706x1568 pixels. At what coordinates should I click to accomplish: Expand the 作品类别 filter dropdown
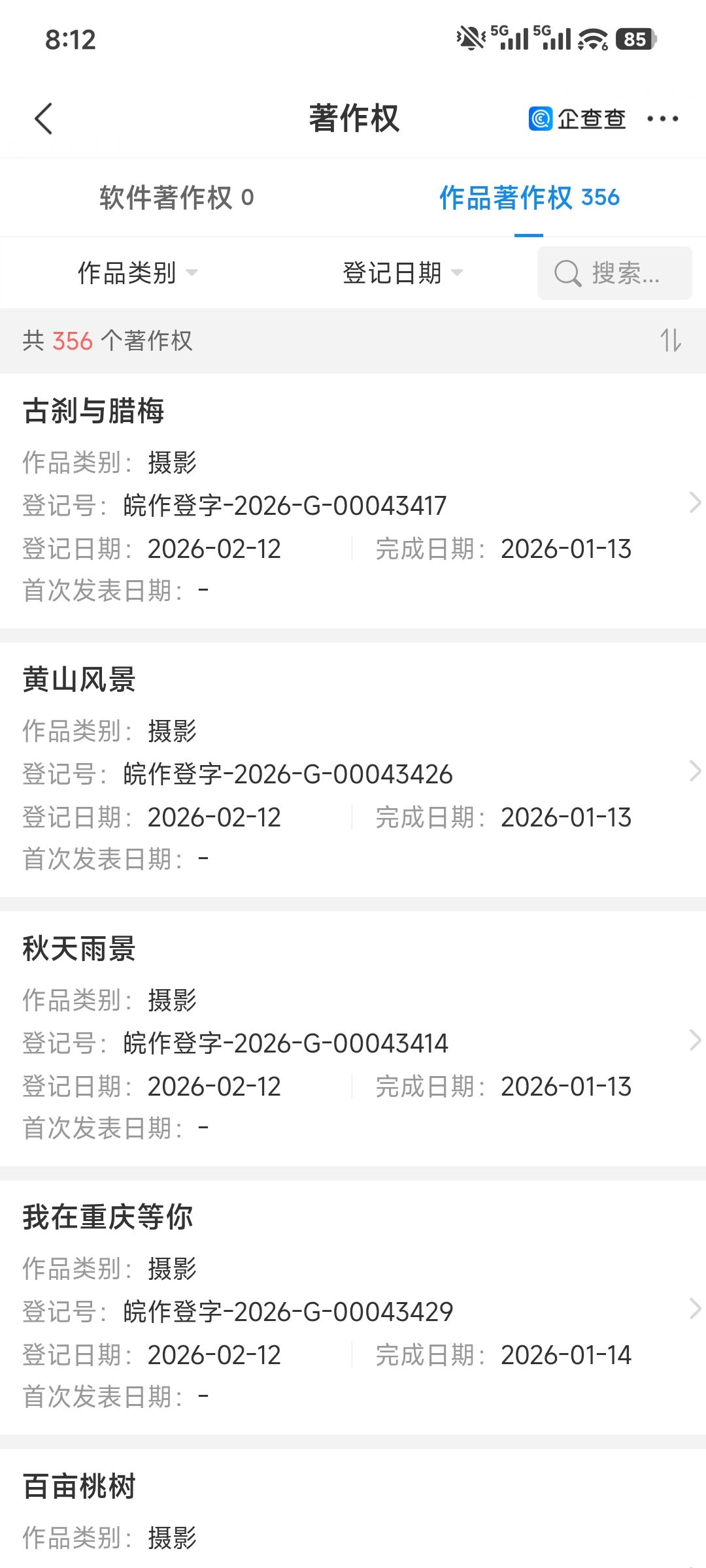[137, 273]
